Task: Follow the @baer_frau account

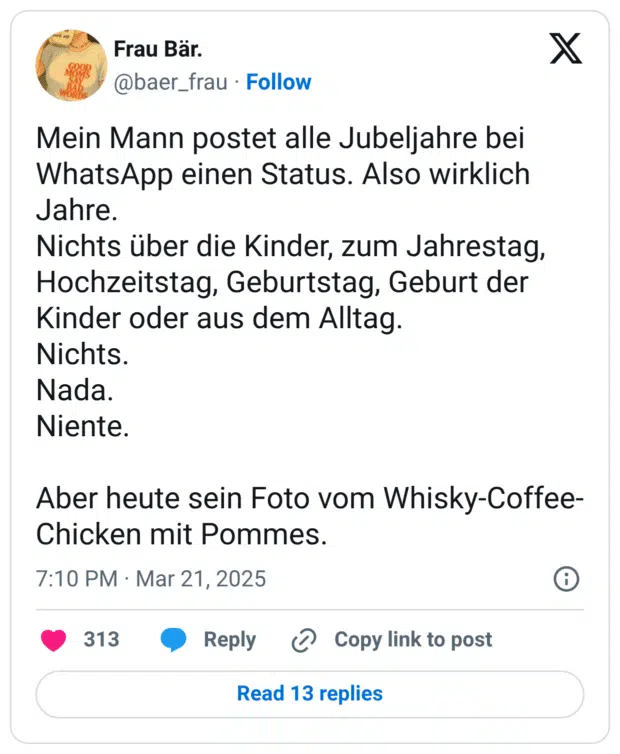Action: (279, 82)
